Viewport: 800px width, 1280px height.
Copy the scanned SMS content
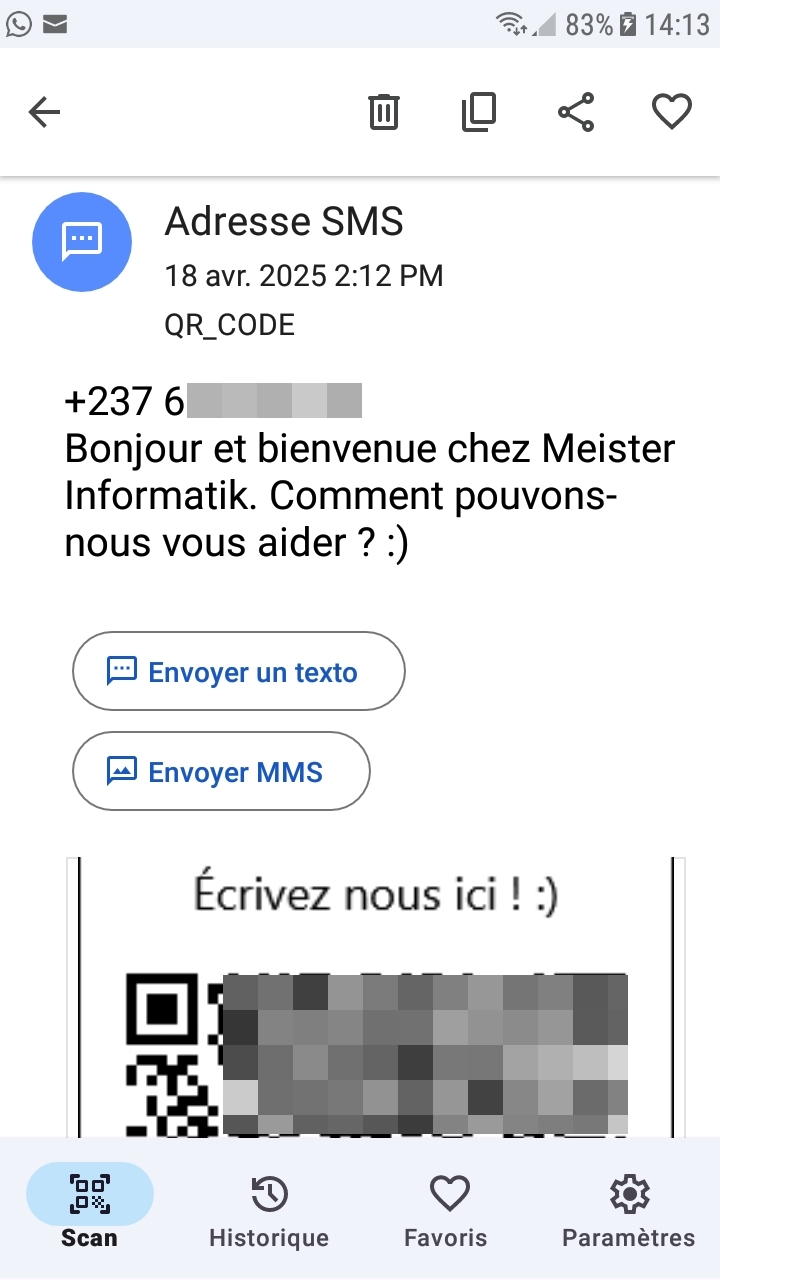tap(478, 111)
